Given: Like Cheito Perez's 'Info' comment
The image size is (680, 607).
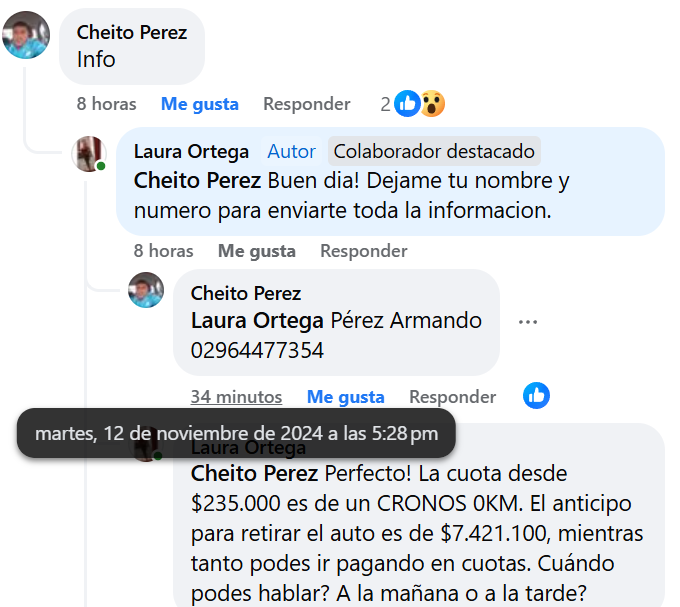Looking at the screenshot, I should (199, 104).
